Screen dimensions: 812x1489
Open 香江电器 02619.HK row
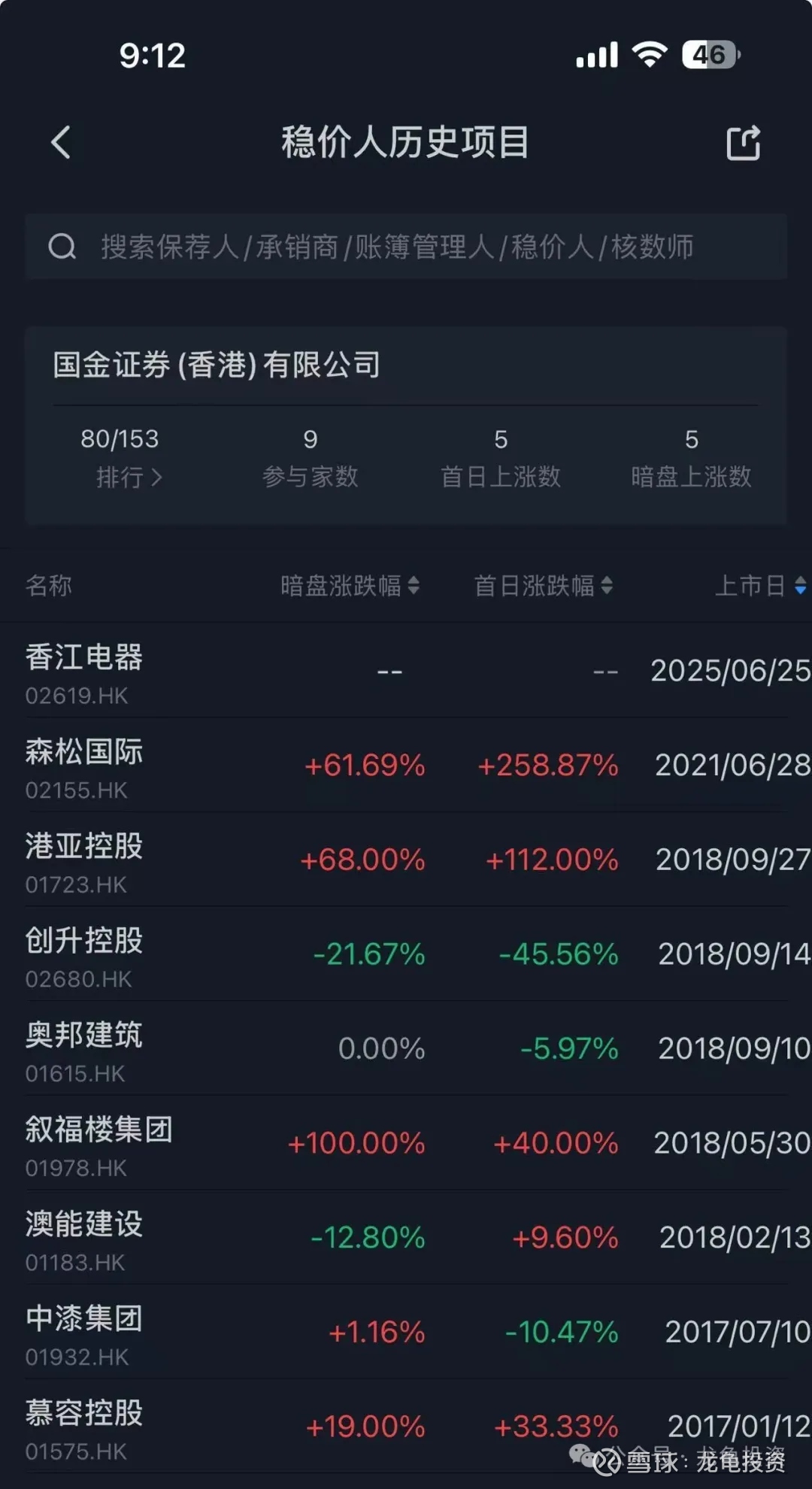click(x=406, y=671)
